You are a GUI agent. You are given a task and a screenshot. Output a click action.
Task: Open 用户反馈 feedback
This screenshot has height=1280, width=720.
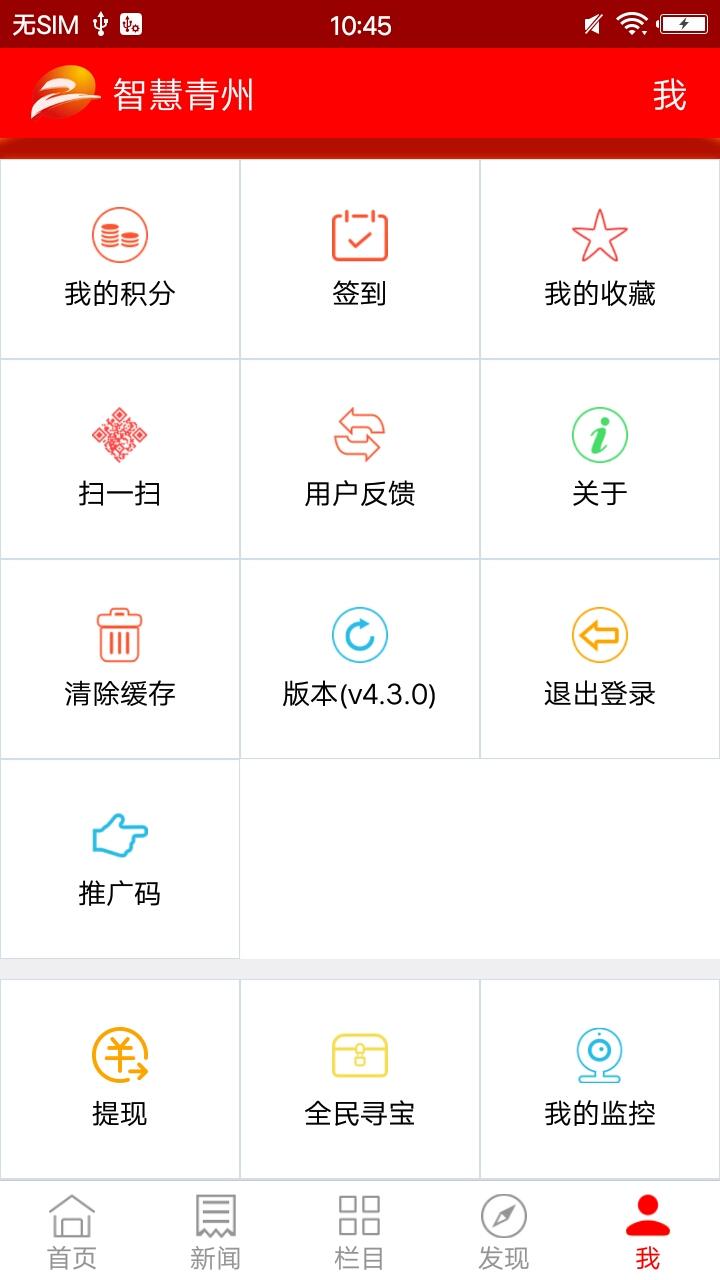pyautogui.click(x=360, y=459)
